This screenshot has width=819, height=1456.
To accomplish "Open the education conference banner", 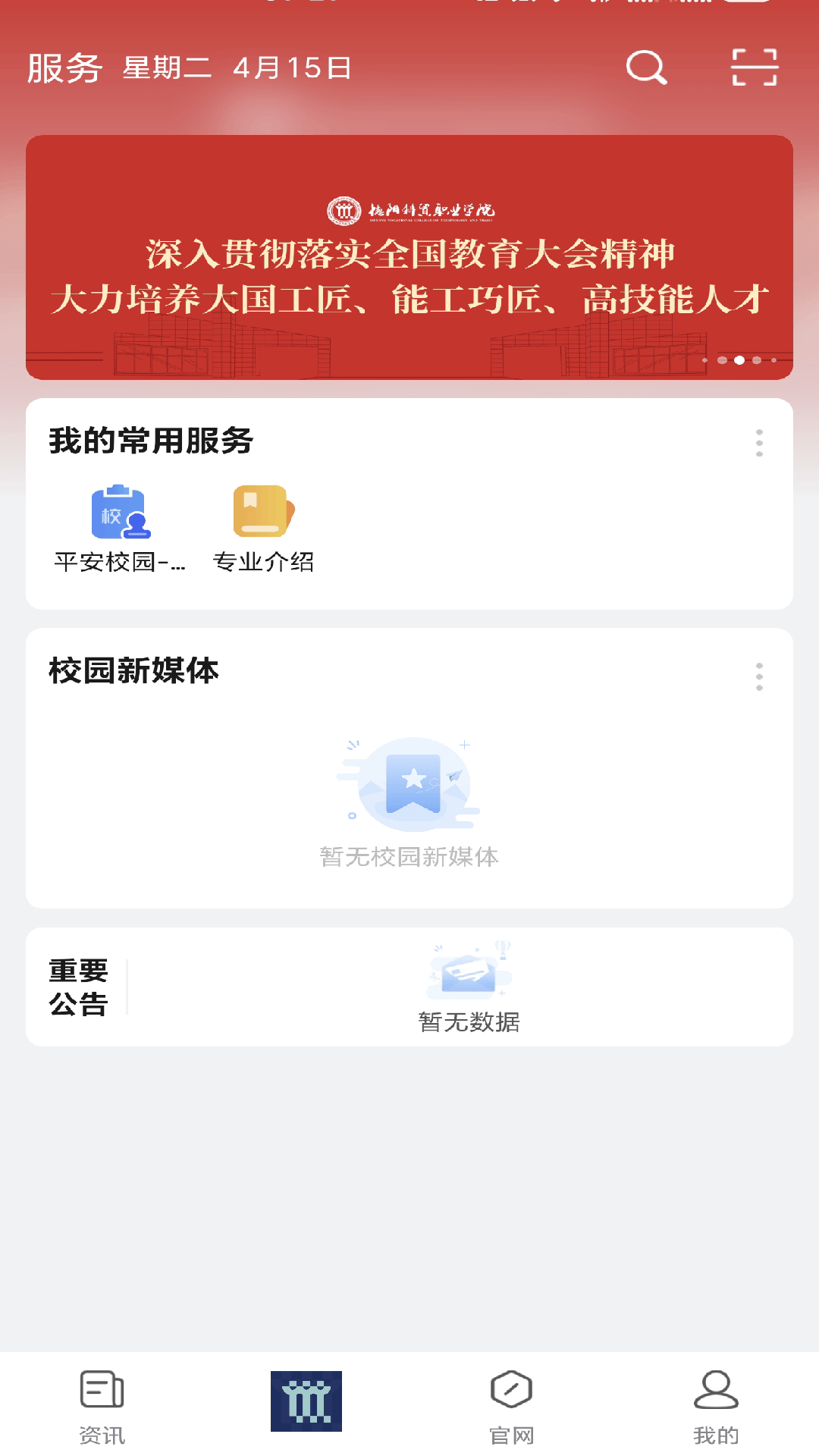I will pos(409,256).
